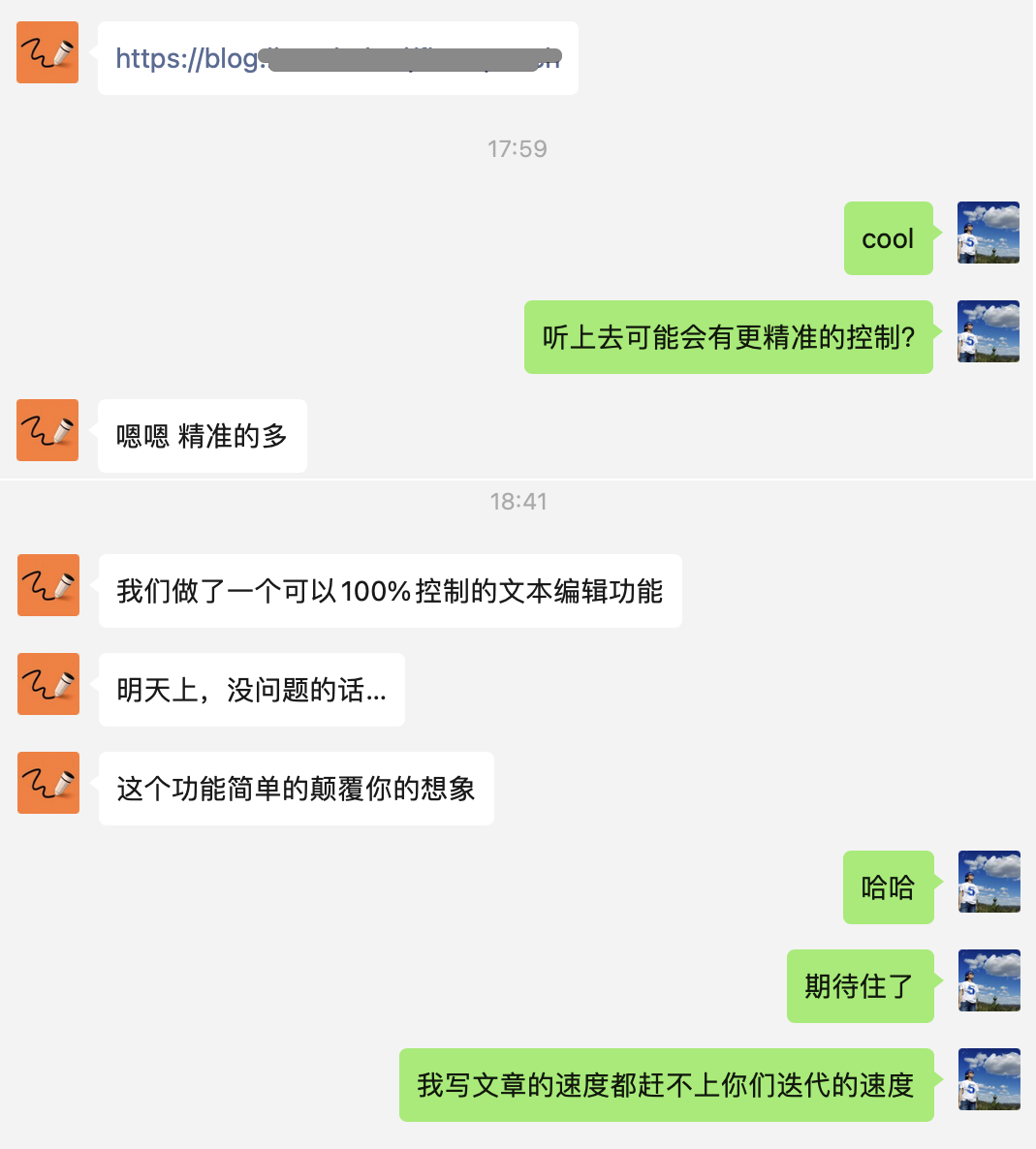Image resolution: width=1036 pixels, height=1149 pixels.
Task: Open the https://blog link message
Action: click(x=337, y=58)
